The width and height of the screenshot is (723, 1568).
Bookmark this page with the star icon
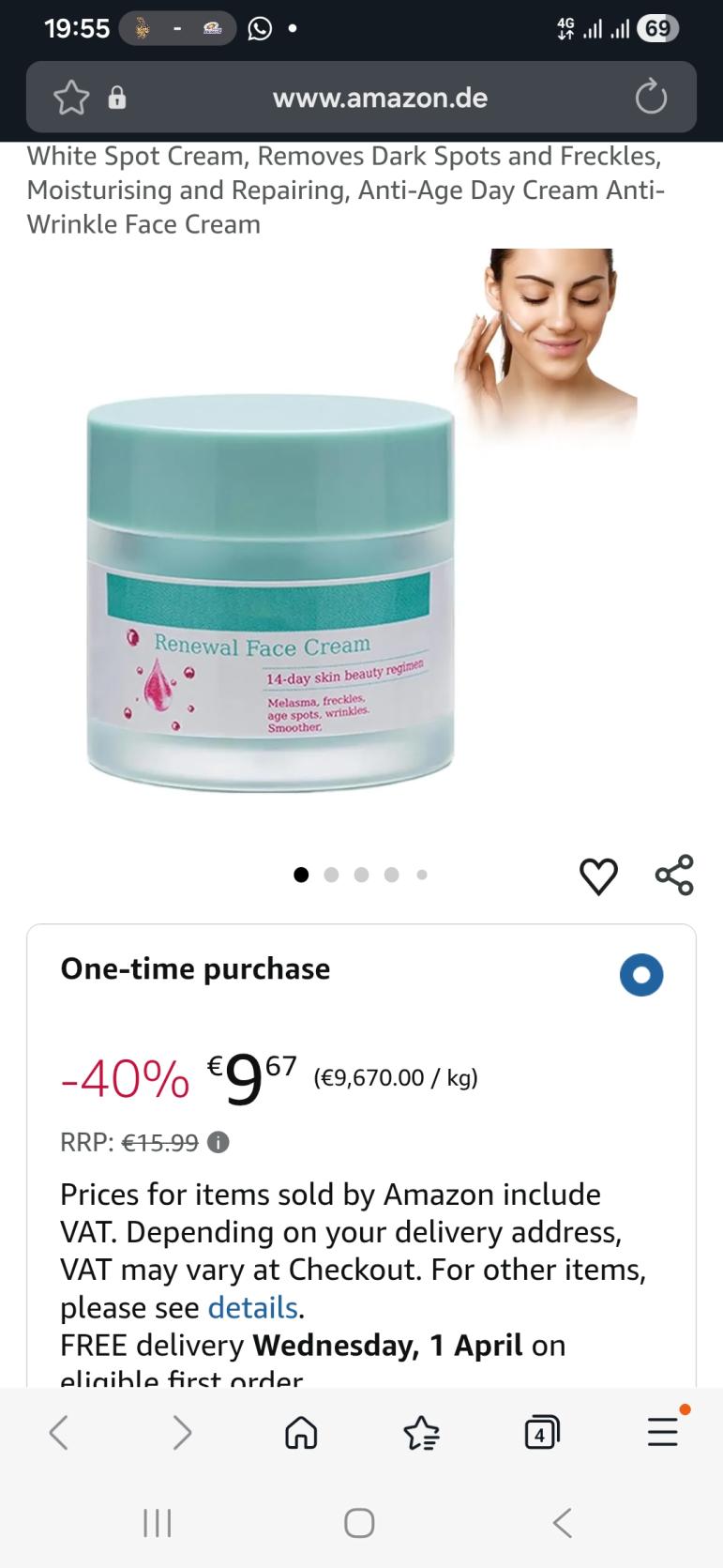(x=71, y=98)
